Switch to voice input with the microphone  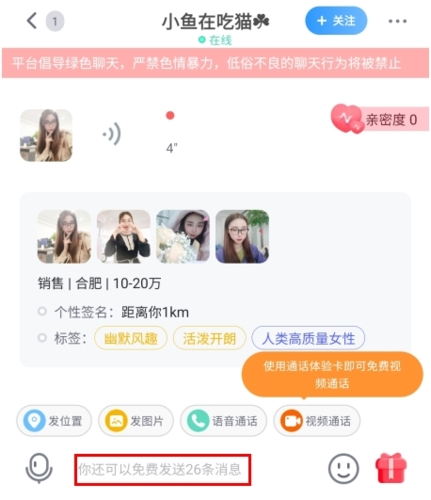click(x=39, y=468)
